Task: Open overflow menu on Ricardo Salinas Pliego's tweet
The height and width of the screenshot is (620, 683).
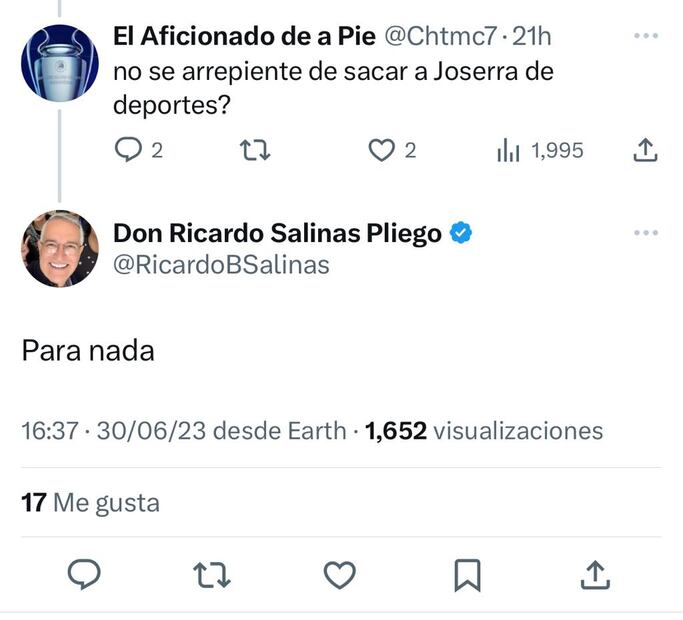Action: point(646,233)
